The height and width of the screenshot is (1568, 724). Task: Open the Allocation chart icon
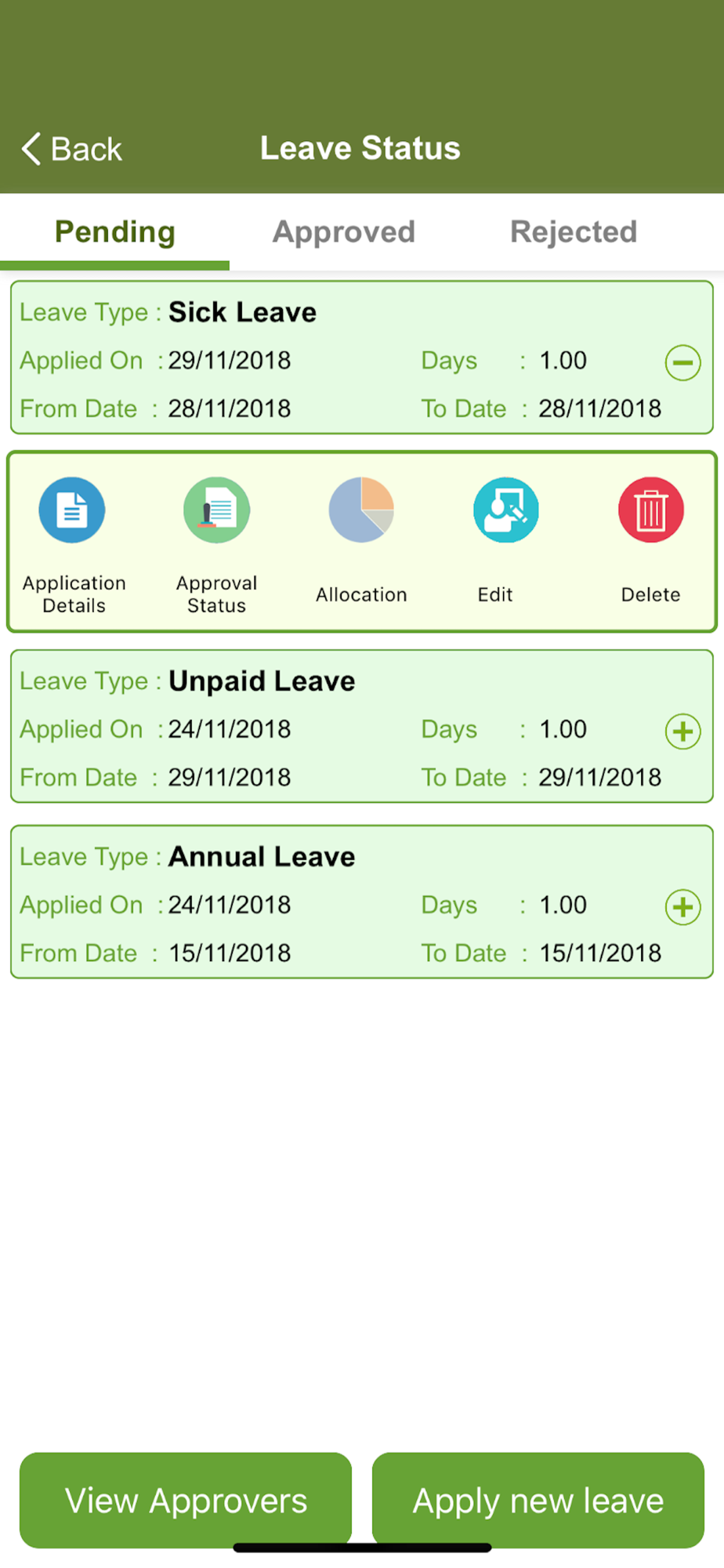[361, 510]
